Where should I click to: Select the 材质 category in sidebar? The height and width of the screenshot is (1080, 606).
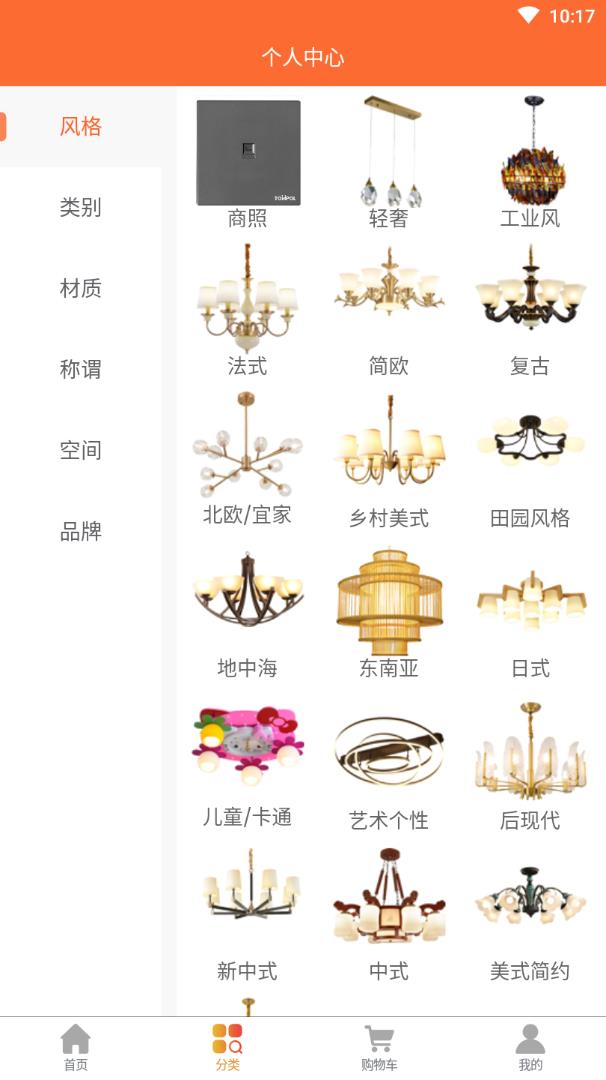tap(80, 289)
